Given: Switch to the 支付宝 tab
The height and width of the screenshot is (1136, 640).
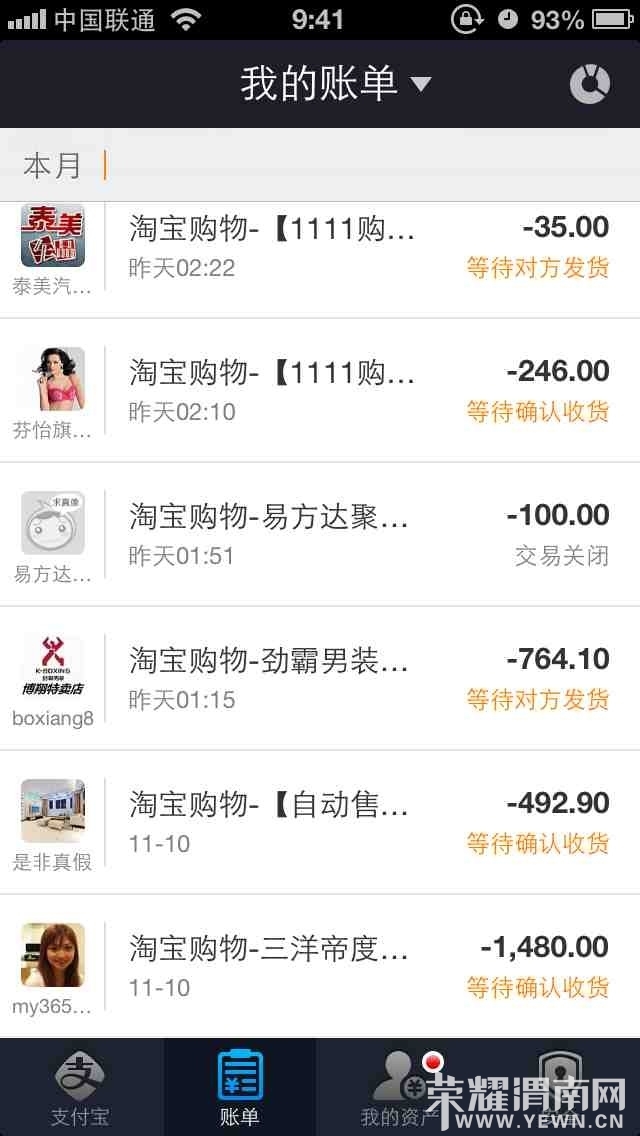Looking at the screenshot, I should [80, 1088].
